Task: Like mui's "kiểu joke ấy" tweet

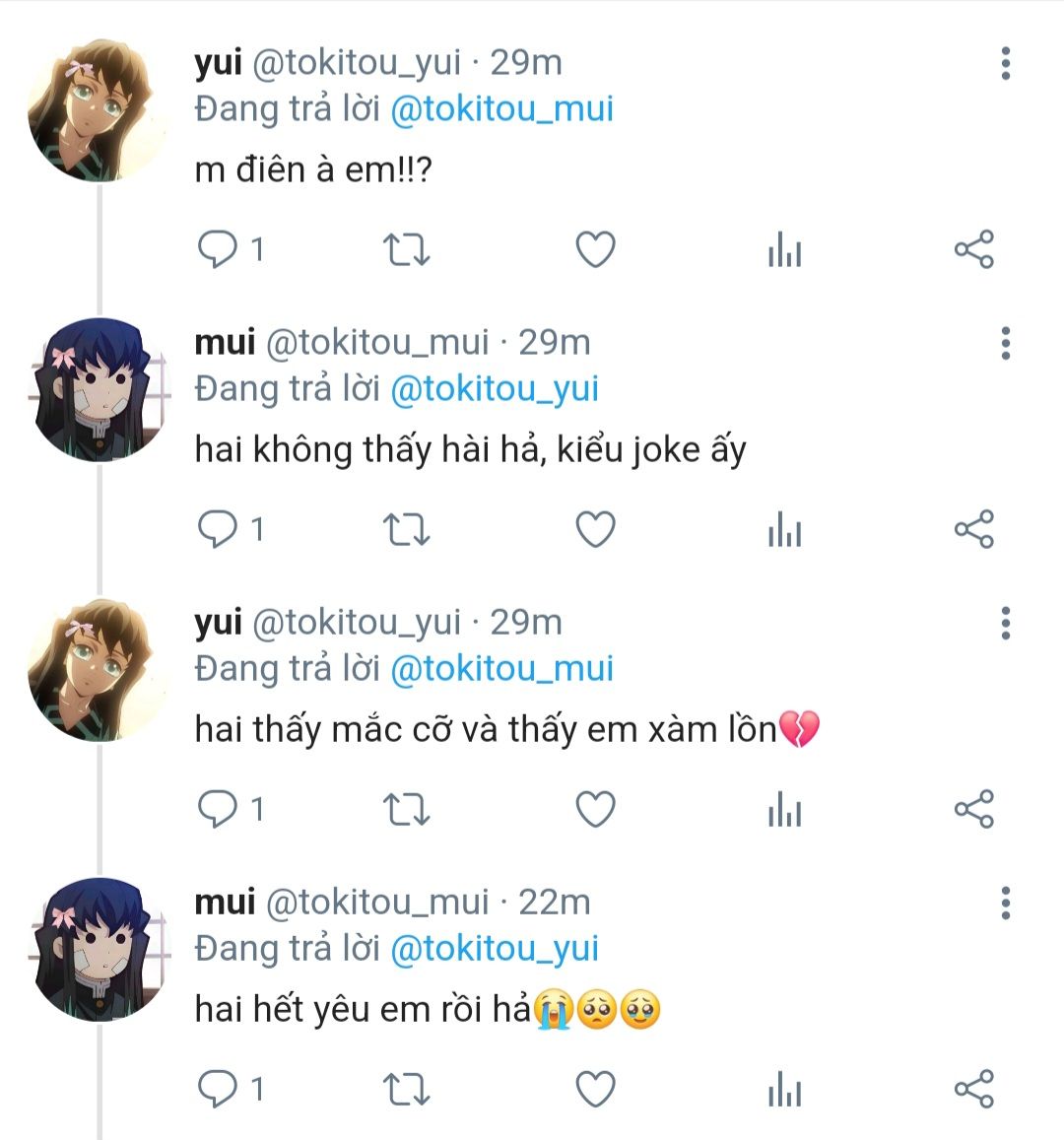Action: pyautogui.click(x=595, y=530)
